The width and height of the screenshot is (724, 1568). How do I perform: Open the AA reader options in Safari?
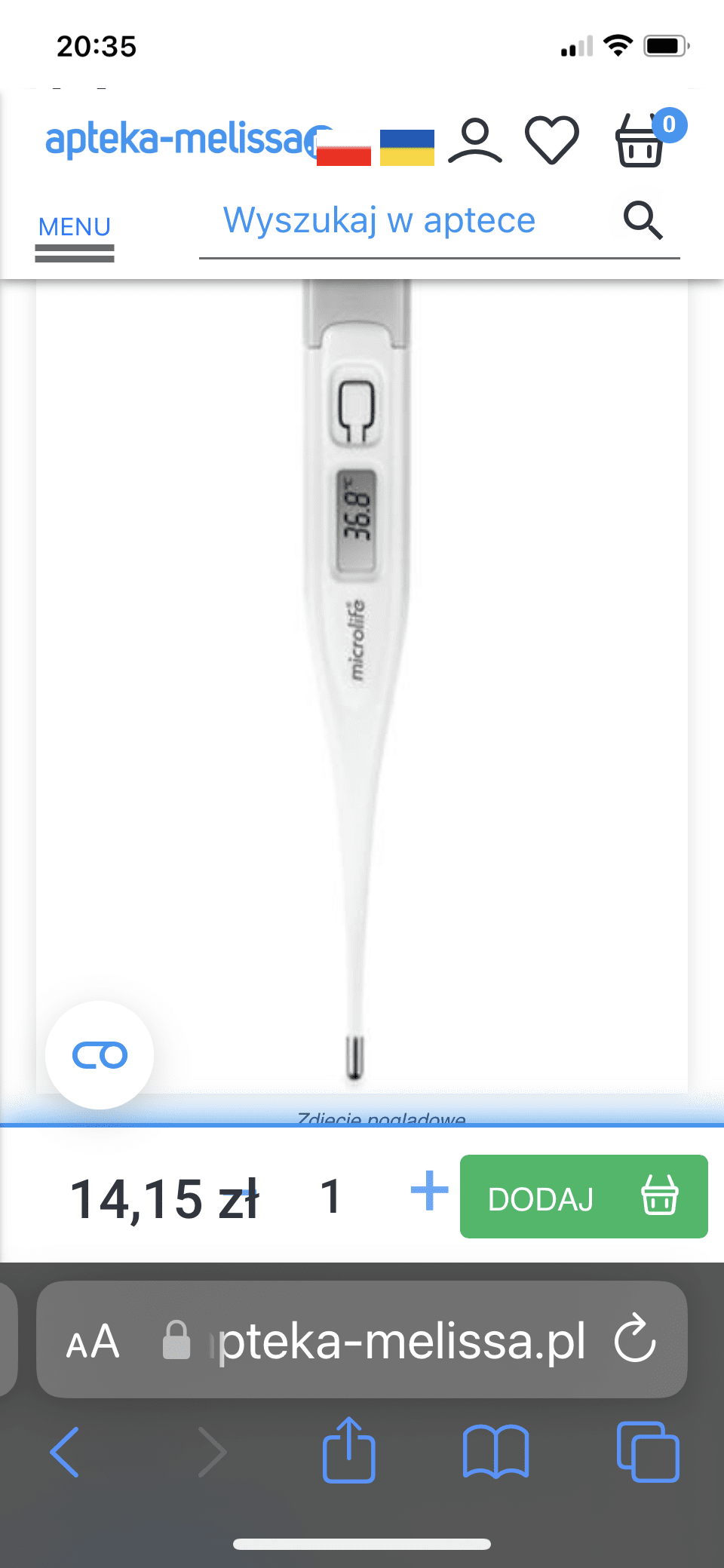click(93, 1342)
